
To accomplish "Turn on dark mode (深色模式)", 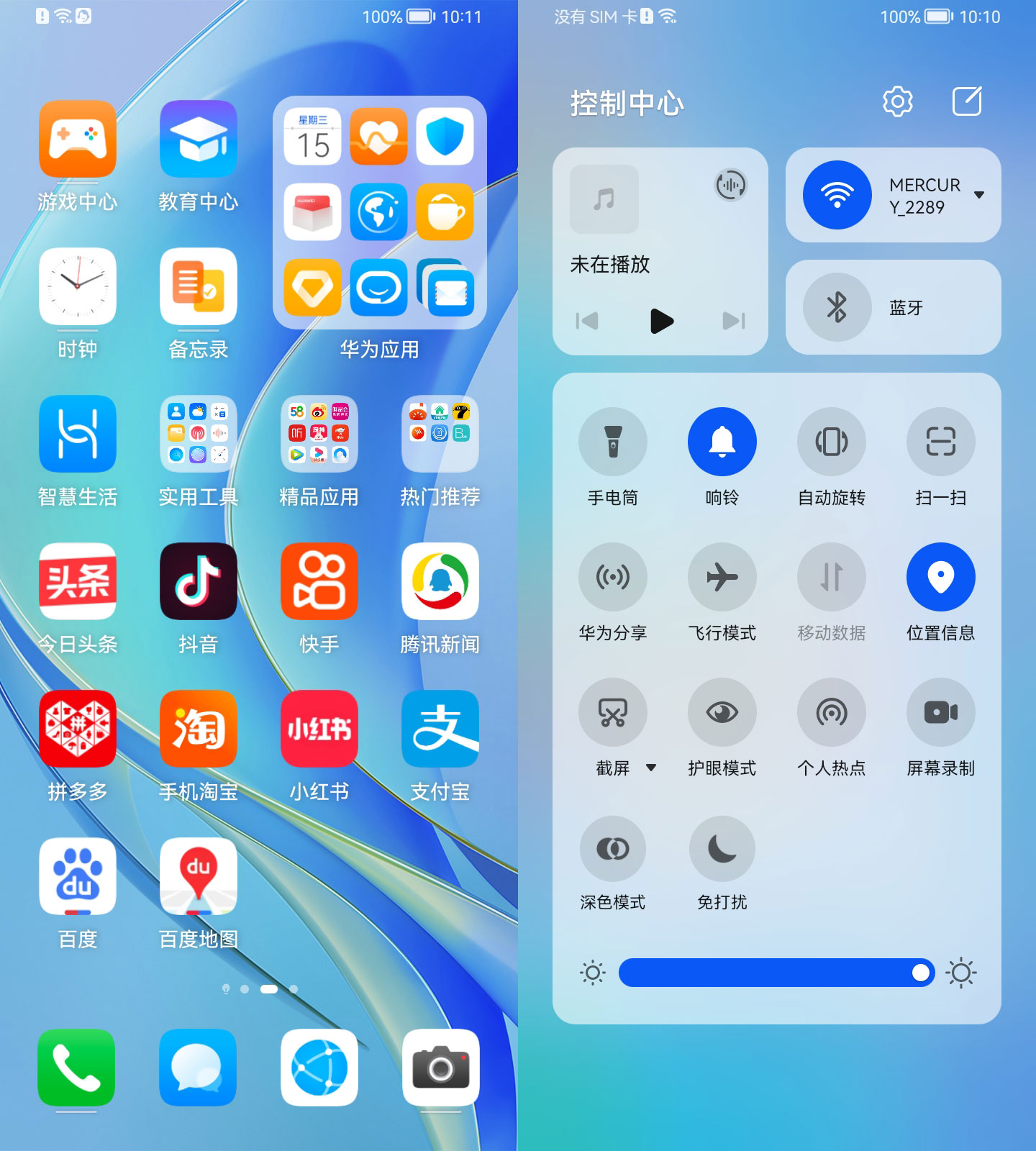I will [612, 849].
